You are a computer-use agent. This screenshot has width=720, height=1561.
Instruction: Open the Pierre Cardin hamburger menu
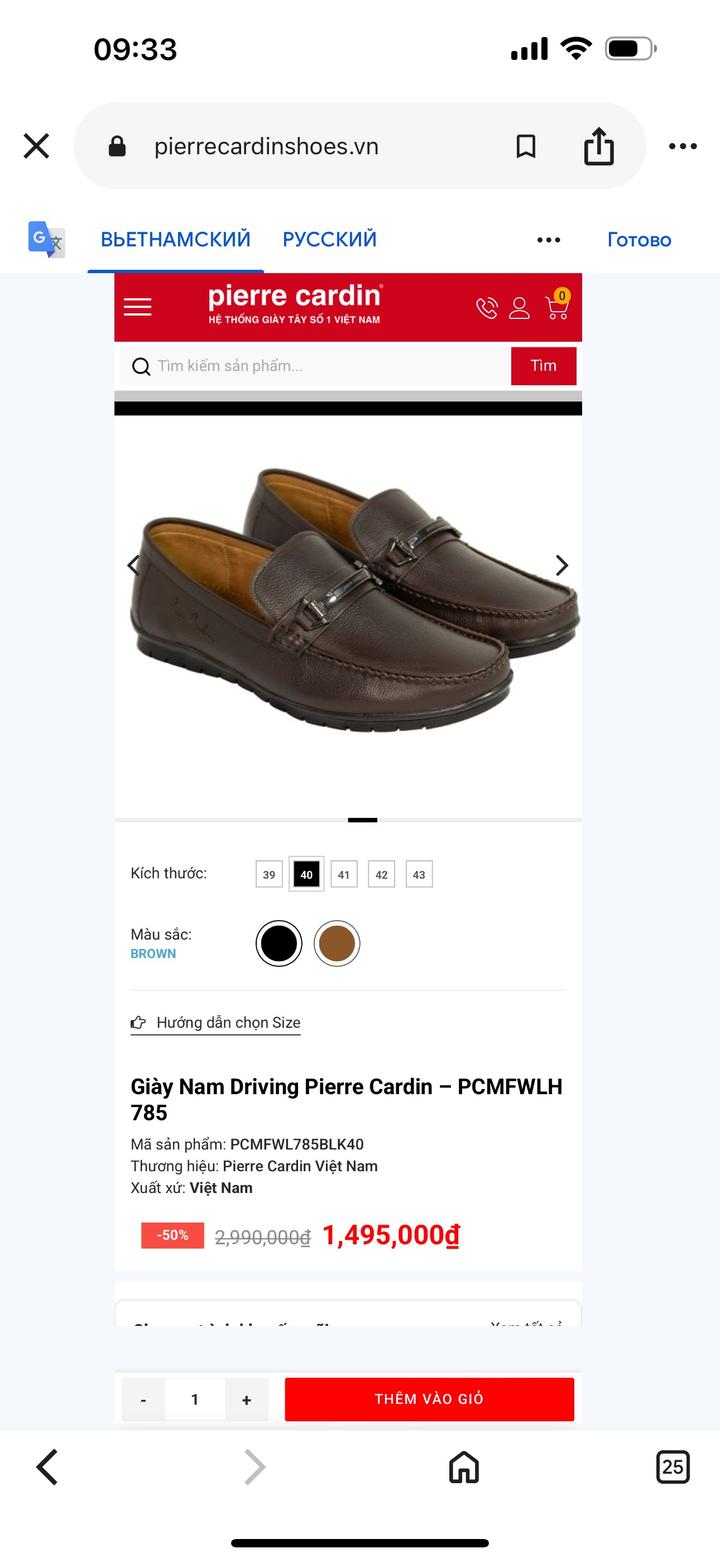(138, 307)
